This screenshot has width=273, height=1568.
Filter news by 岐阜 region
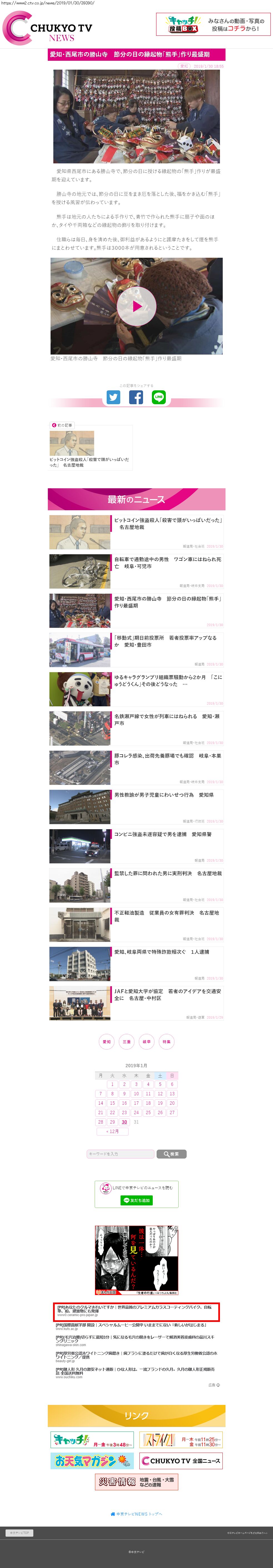[x=146, y=1041]
